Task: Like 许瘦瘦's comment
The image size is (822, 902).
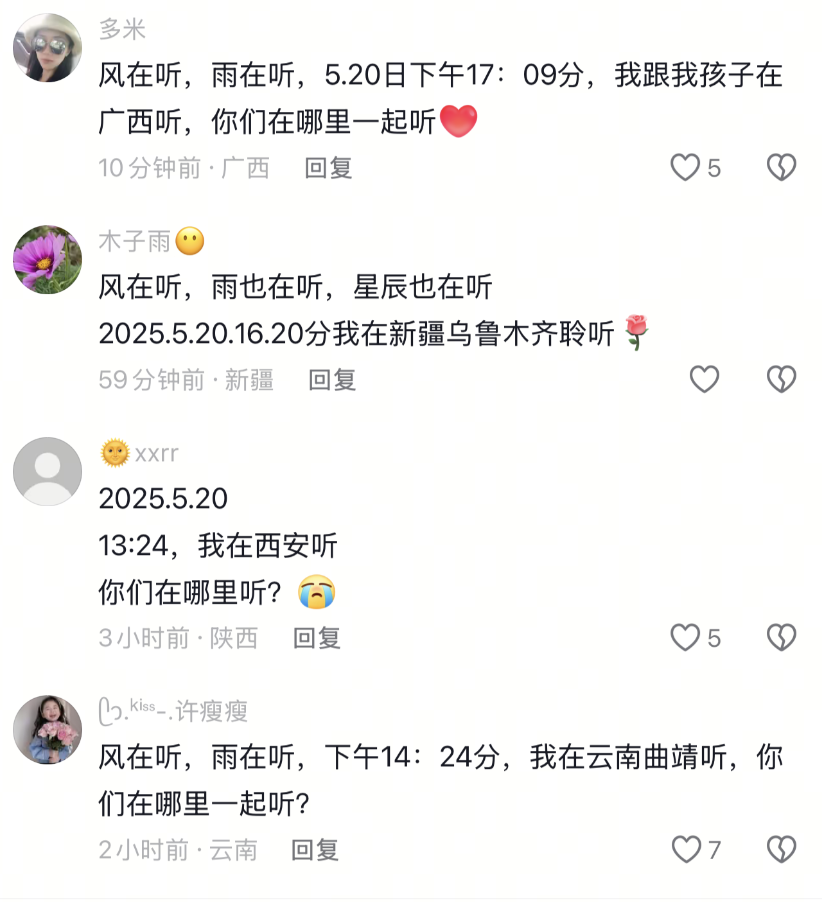Action: click(686, 850)
